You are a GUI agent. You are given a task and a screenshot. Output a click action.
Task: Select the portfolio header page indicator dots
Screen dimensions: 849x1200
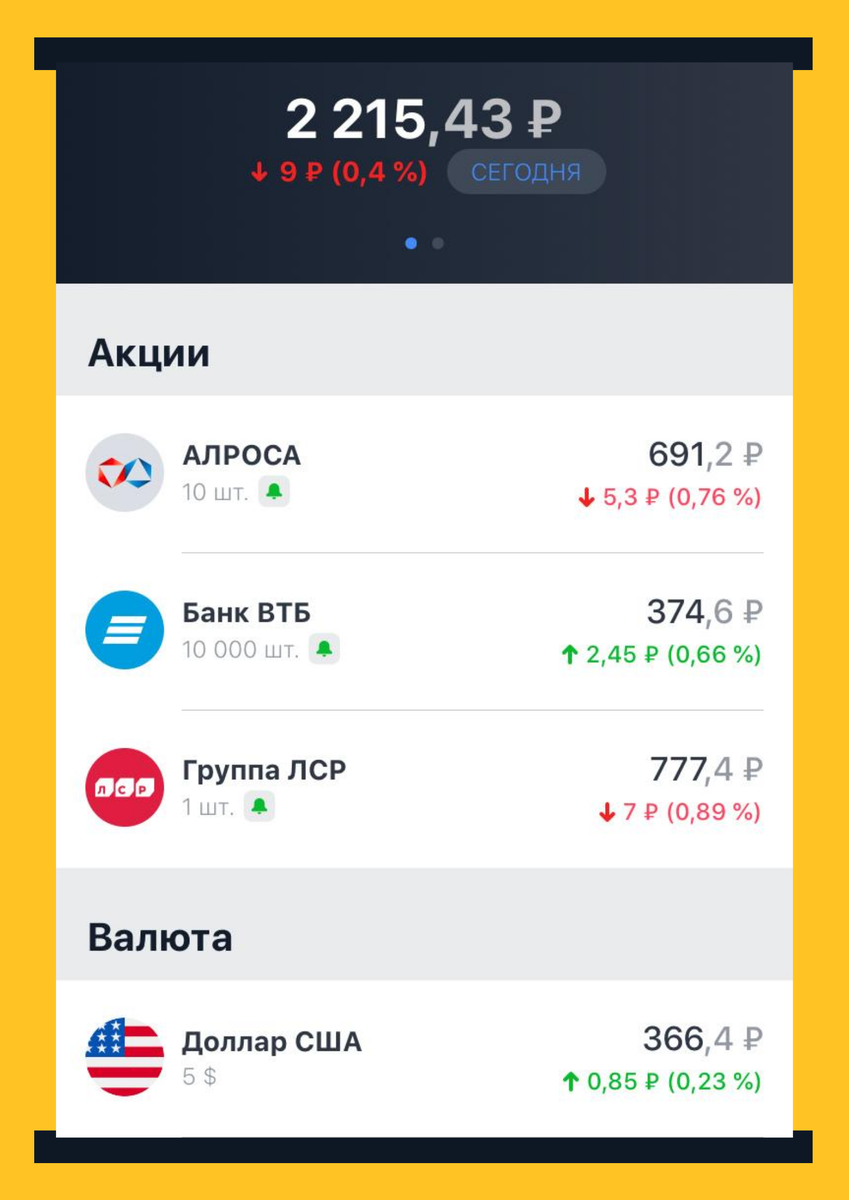[x=424, y=243]
